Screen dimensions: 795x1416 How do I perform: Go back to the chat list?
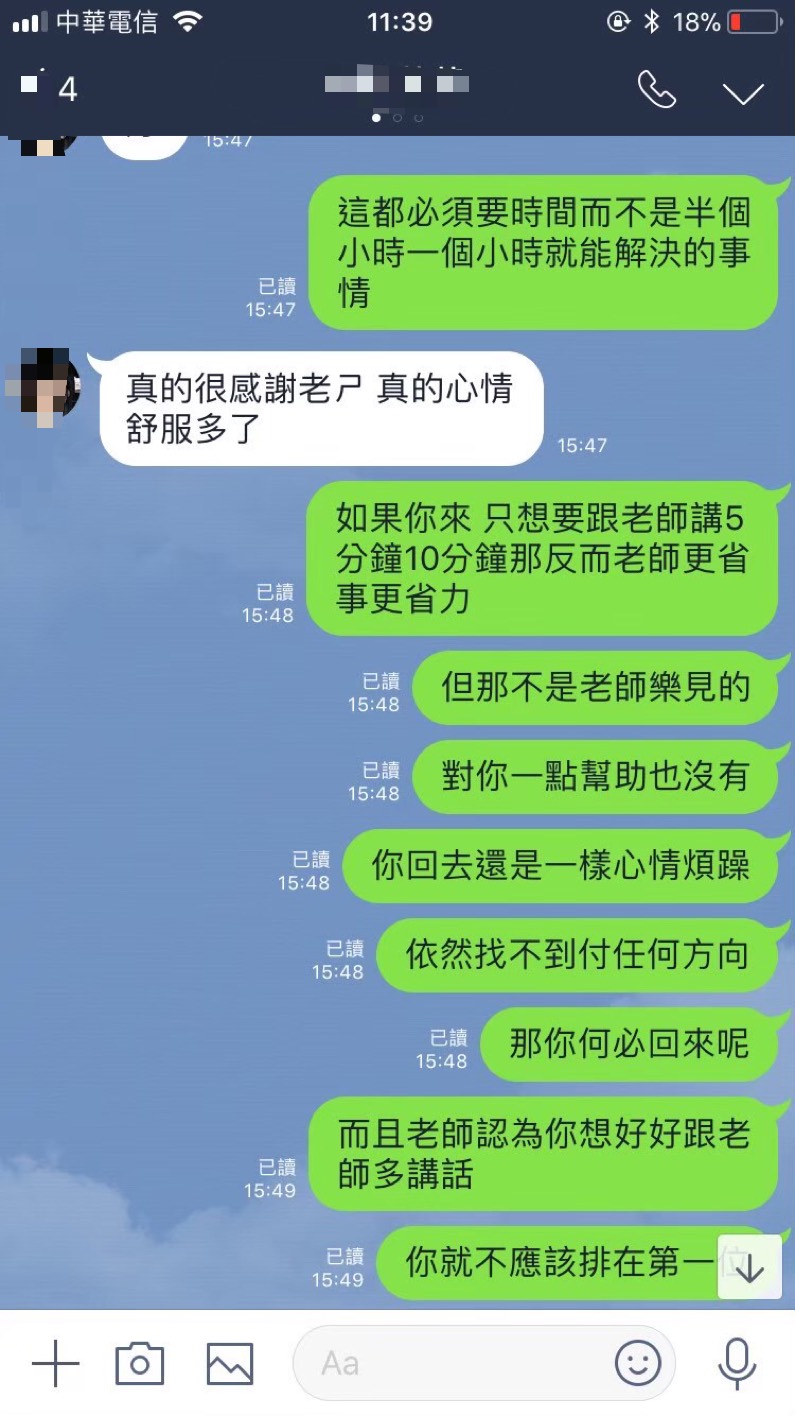click(30, 90)
